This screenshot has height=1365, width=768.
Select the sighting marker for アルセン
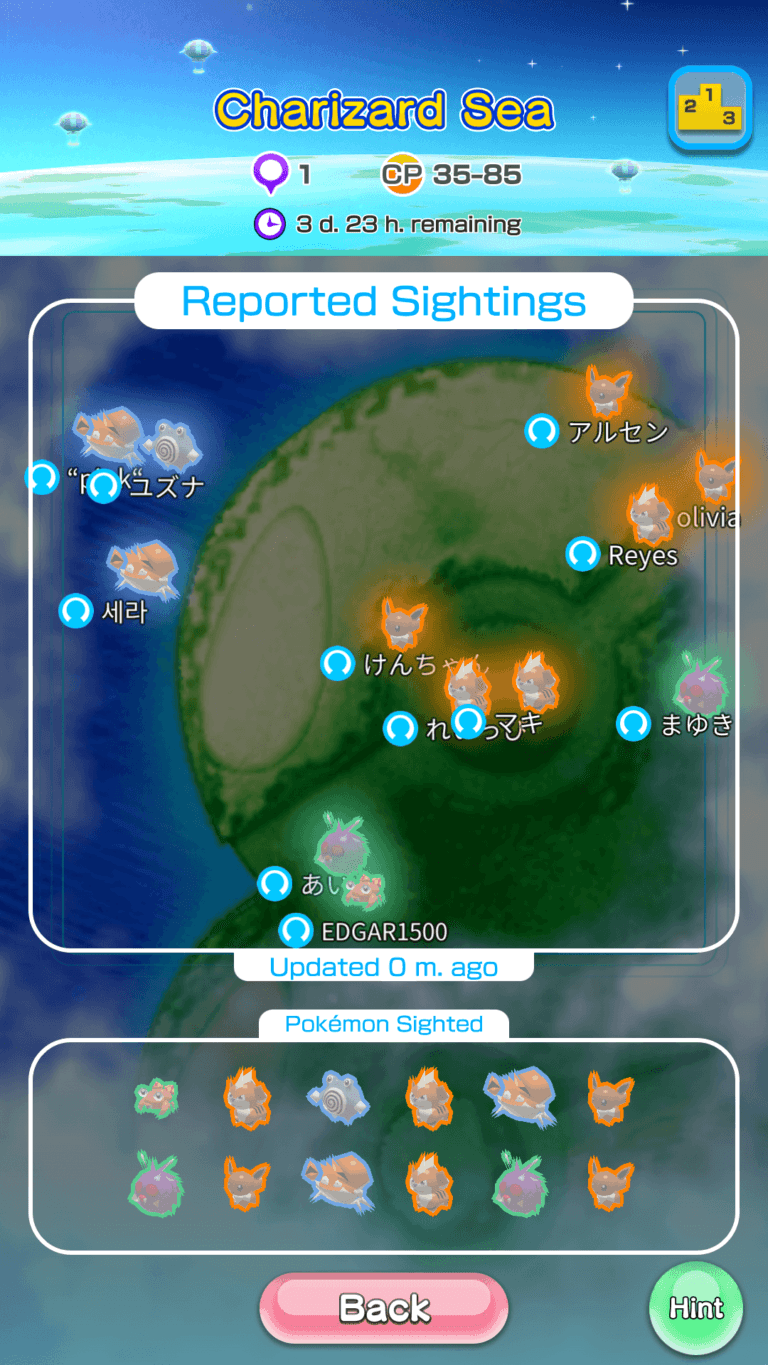[x=541, y=431]
